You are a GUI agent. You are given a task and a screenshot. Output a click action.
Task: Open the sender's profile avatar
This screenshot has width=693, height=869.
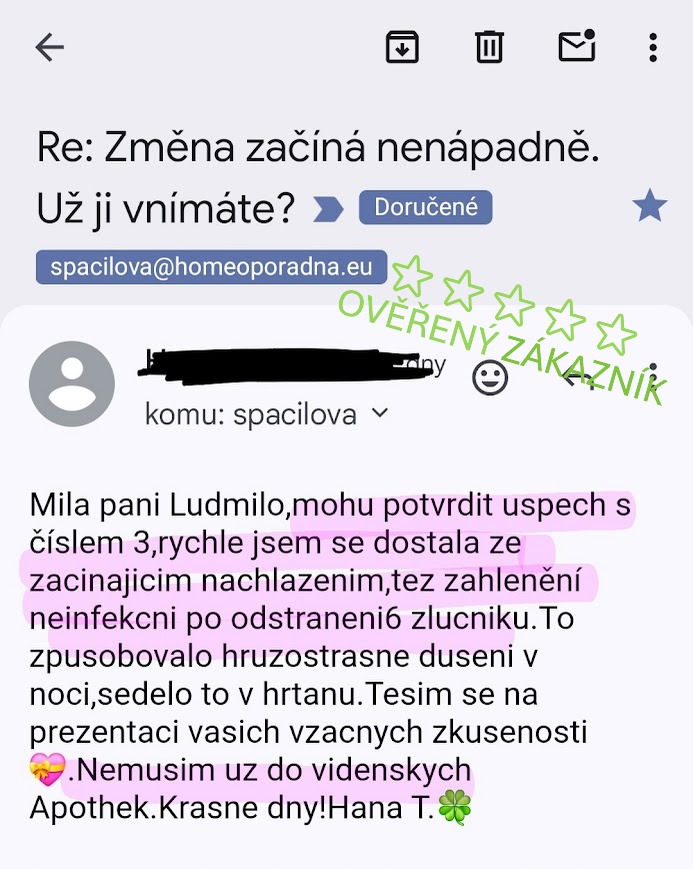[72, 384]
